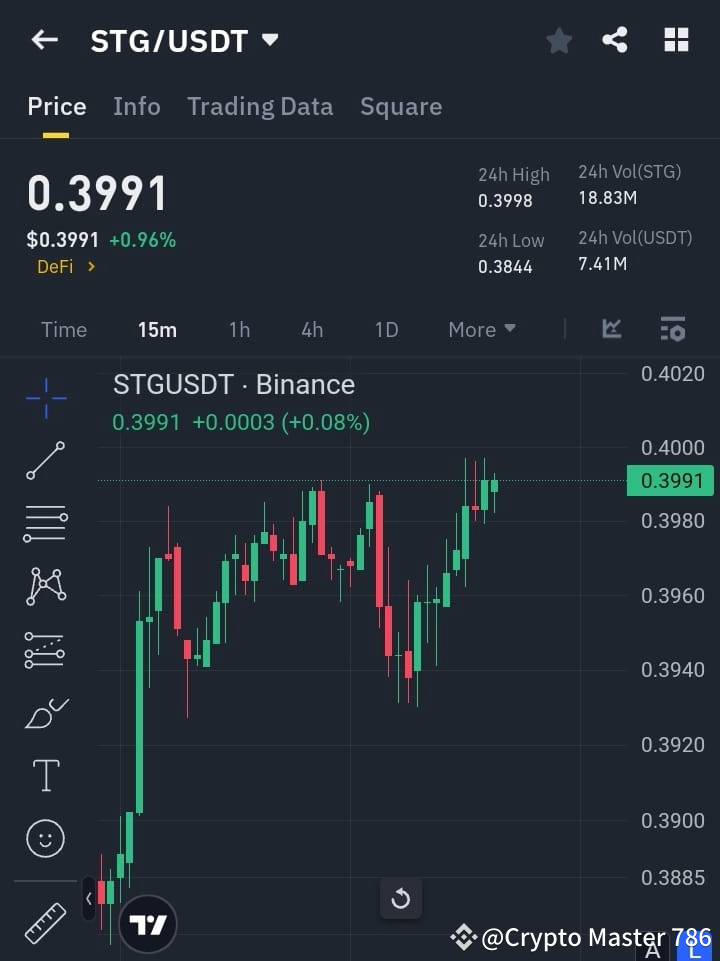Image resolution: width=720 pixels, height=961 pixels.
Task: Collapse the drawing tools sidebar
Action: coord(88,899)
